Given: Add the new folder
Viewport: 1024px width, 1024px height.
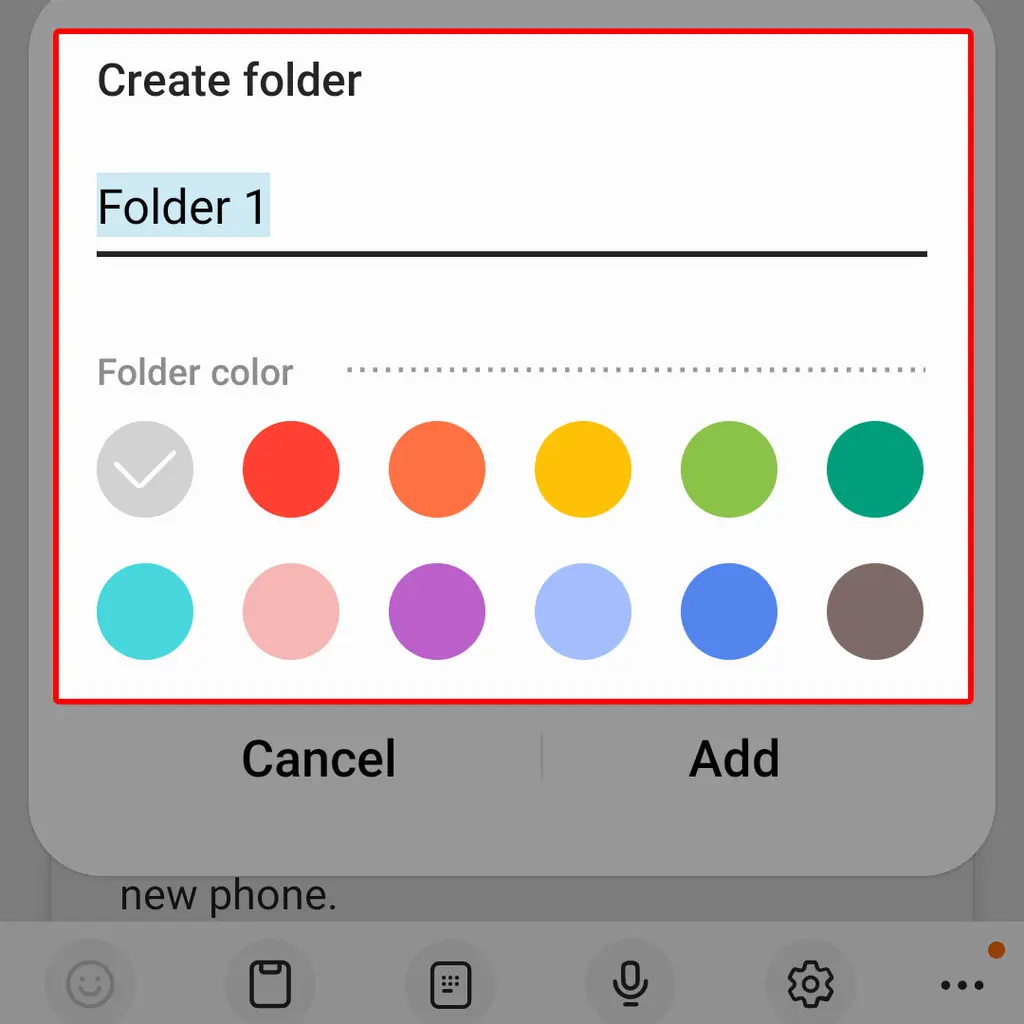Looking at the screenshot, I should click(x=734, y=758).
